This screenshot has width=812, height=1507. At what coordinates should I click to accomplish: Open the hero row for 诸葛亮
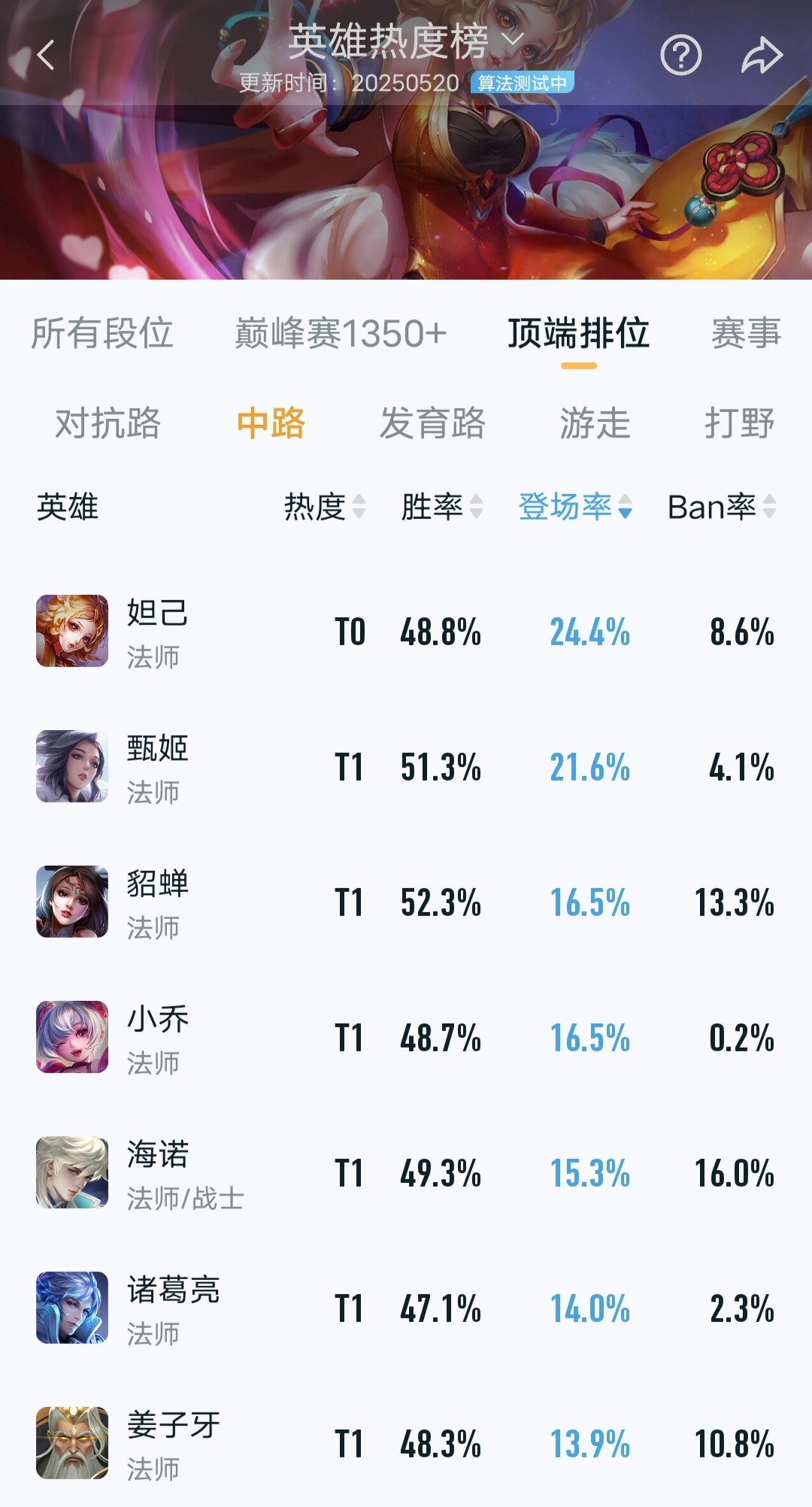[406, 1308]
